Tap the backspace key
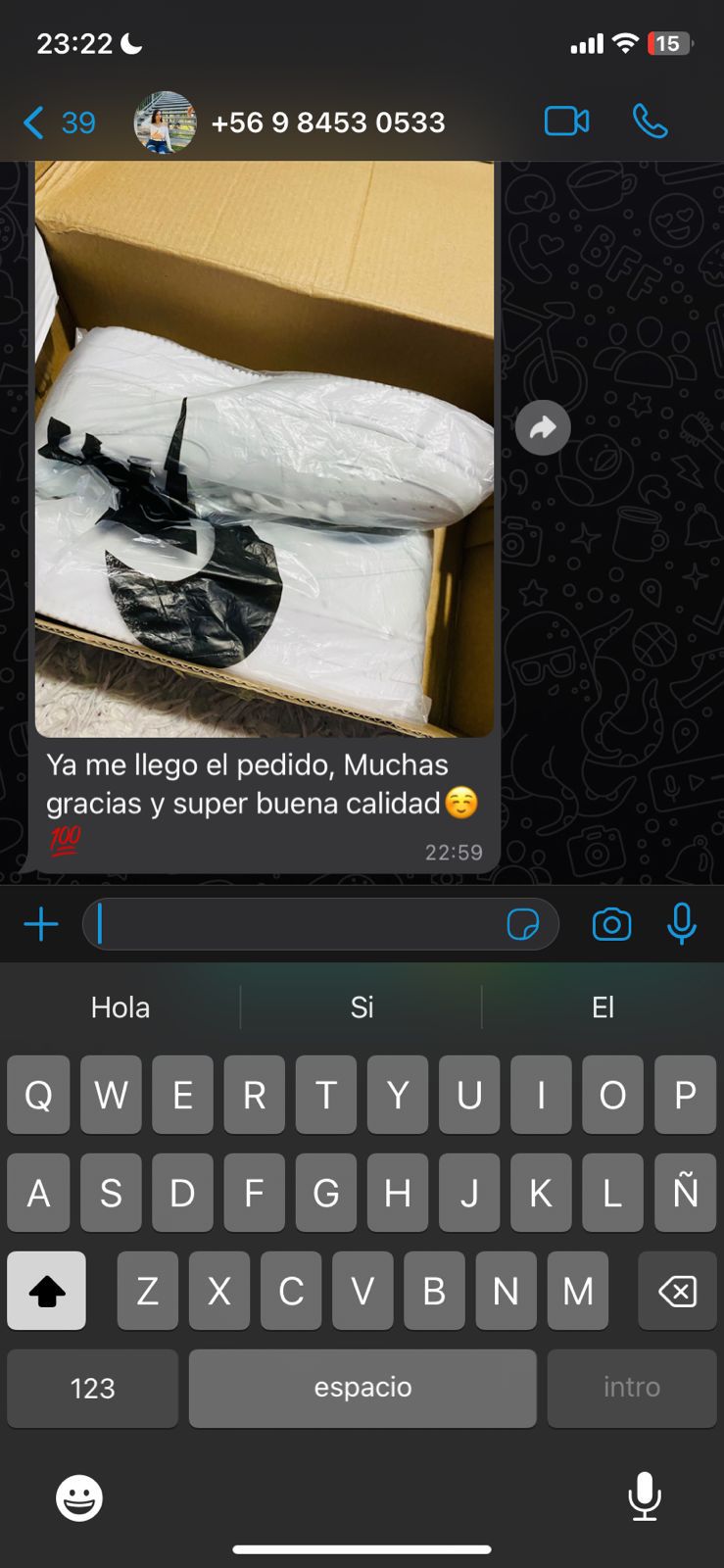The width and height of the screenshot is (724, 1568). (x=677, y=1291)
